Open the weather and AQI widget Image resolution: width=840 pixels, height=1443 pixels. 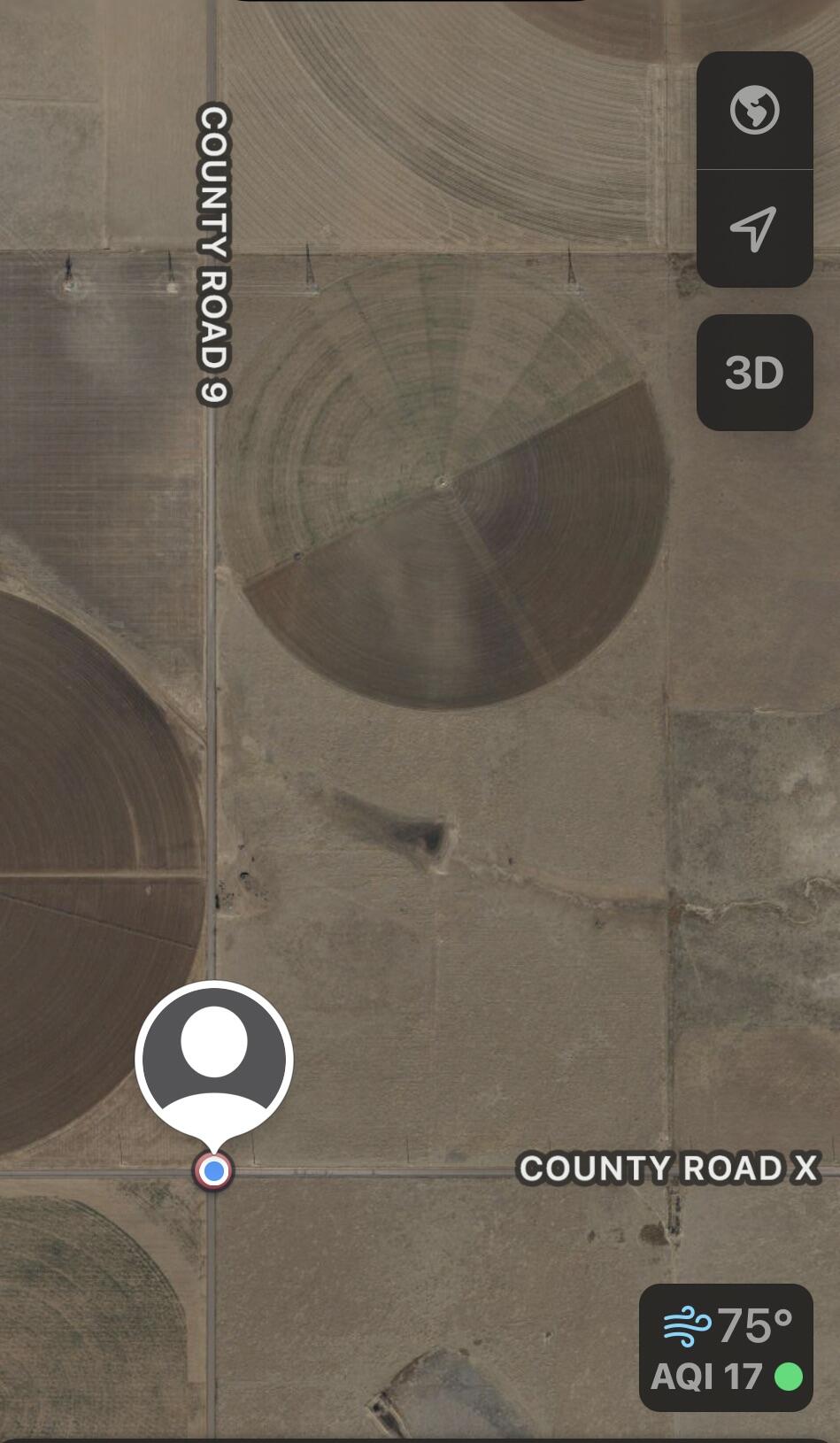pyautogui.click(x=726, y=1347)
